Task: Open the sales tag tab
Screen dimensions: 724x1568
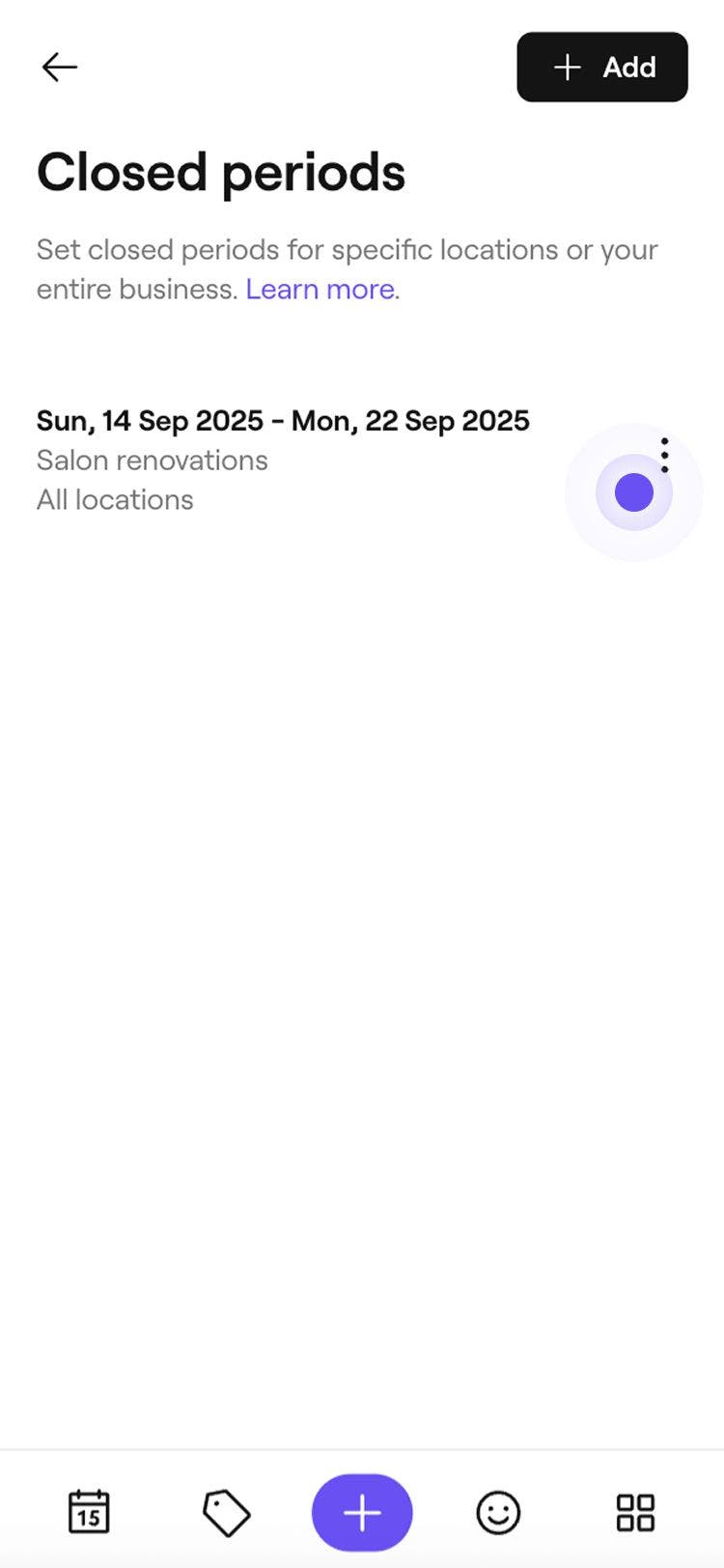Action: (226, 1512)
